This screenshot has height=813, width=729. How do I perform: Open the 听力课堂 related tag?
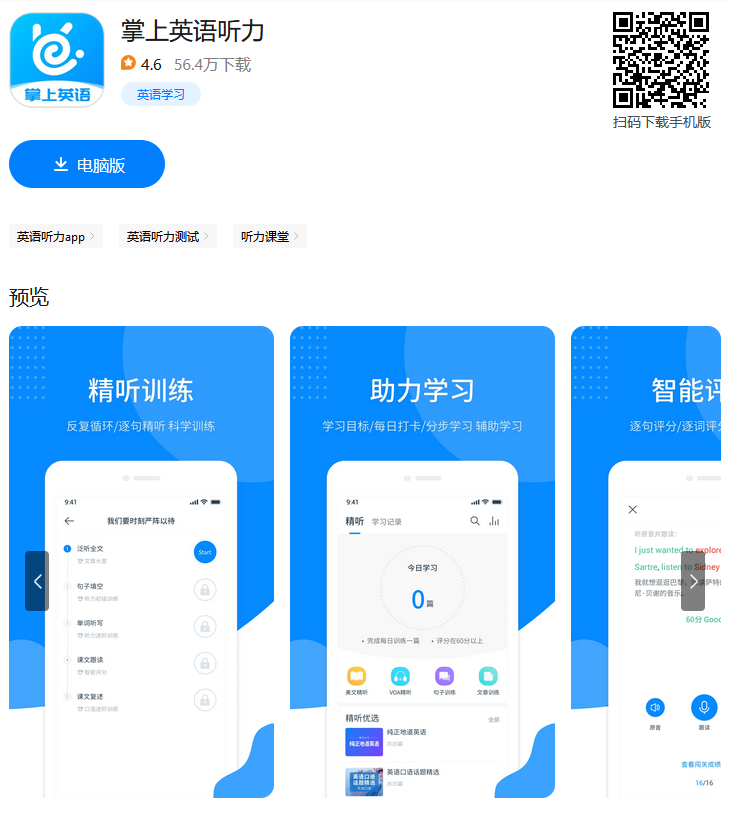270,237
